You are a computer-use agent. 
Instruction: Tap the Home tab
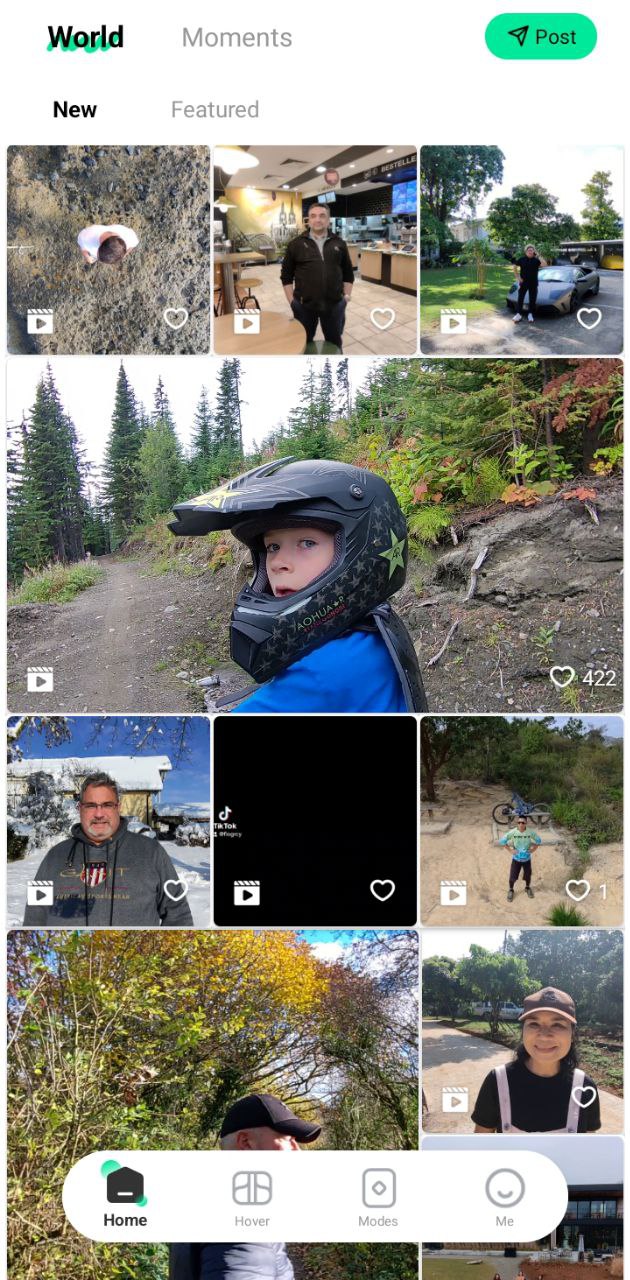click(125, 1198)
